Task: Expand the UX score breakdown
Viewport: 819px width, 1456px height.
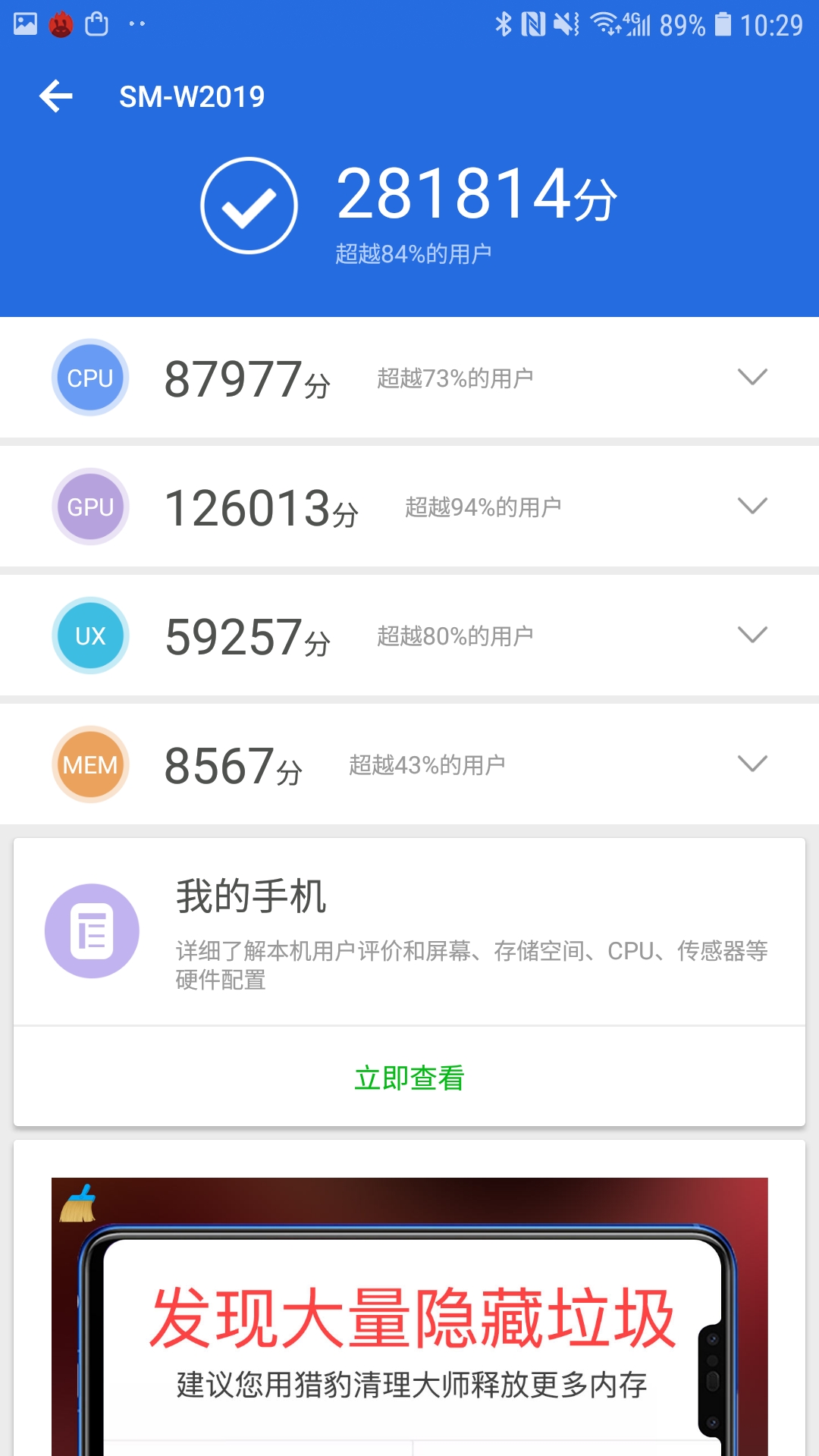Action: click(x=752, y=635)
